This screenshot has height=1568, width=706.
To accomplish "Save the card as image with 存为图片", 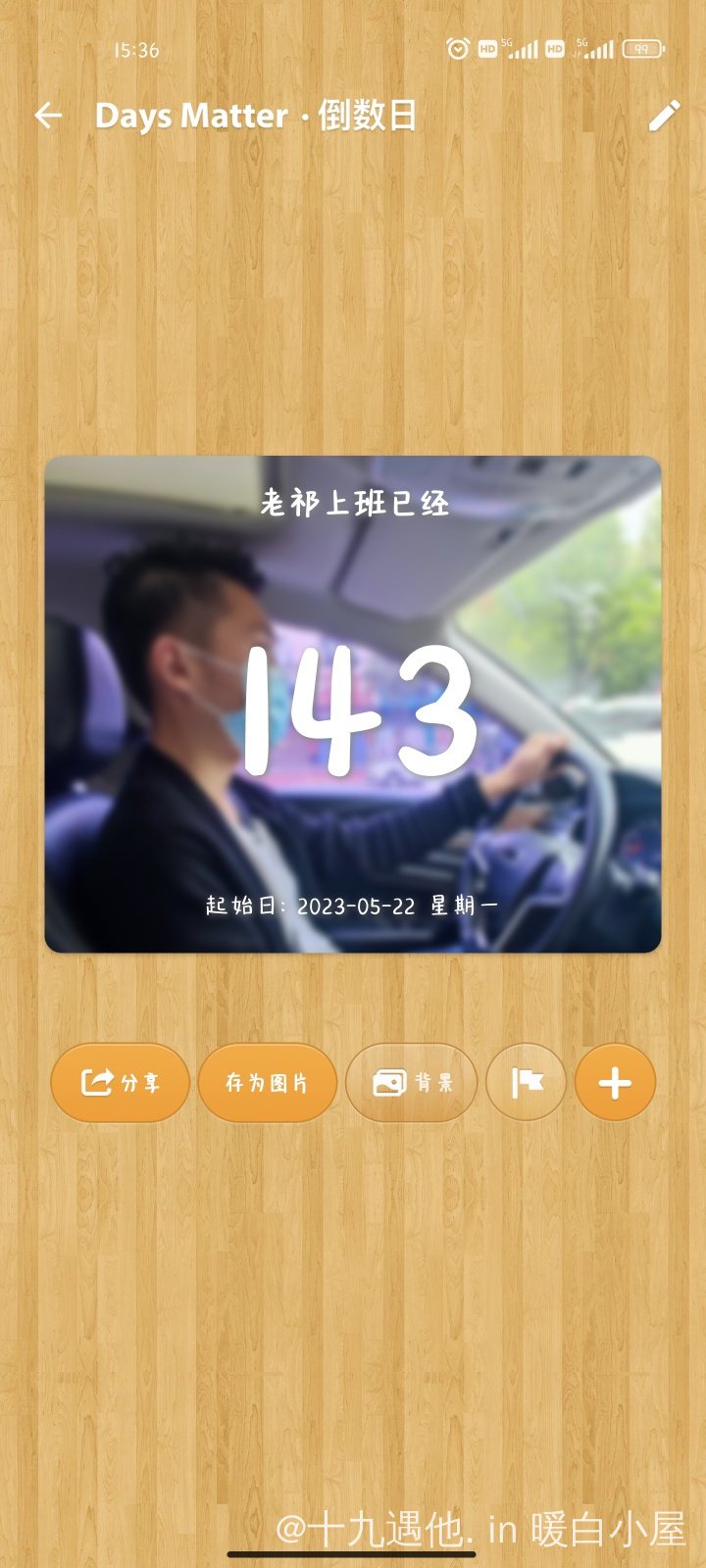I will [267, 1082].
